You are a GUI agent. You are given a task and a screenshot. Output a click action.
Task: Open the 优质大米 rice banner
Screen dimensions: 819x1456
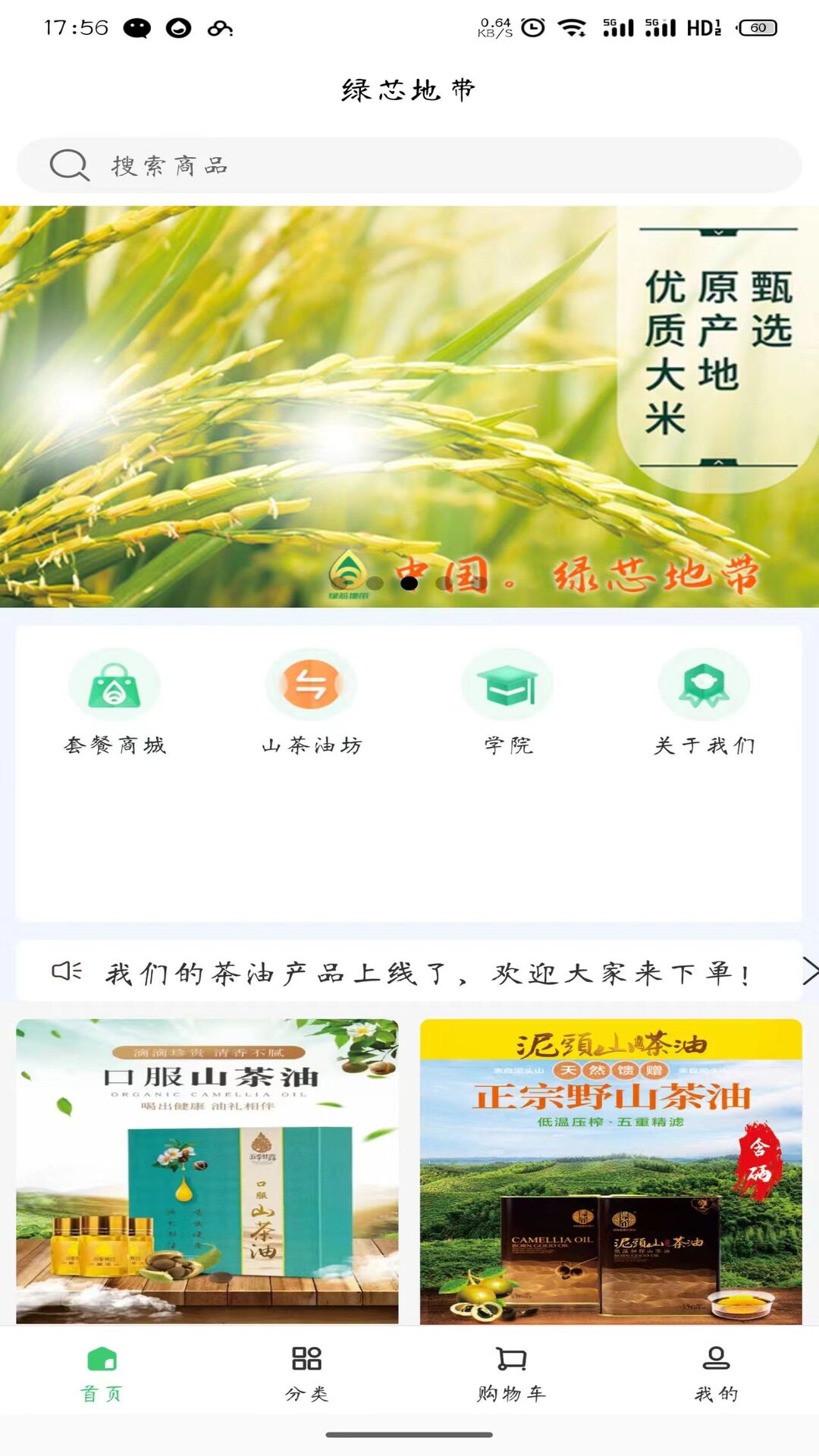[x=409, y=406]
